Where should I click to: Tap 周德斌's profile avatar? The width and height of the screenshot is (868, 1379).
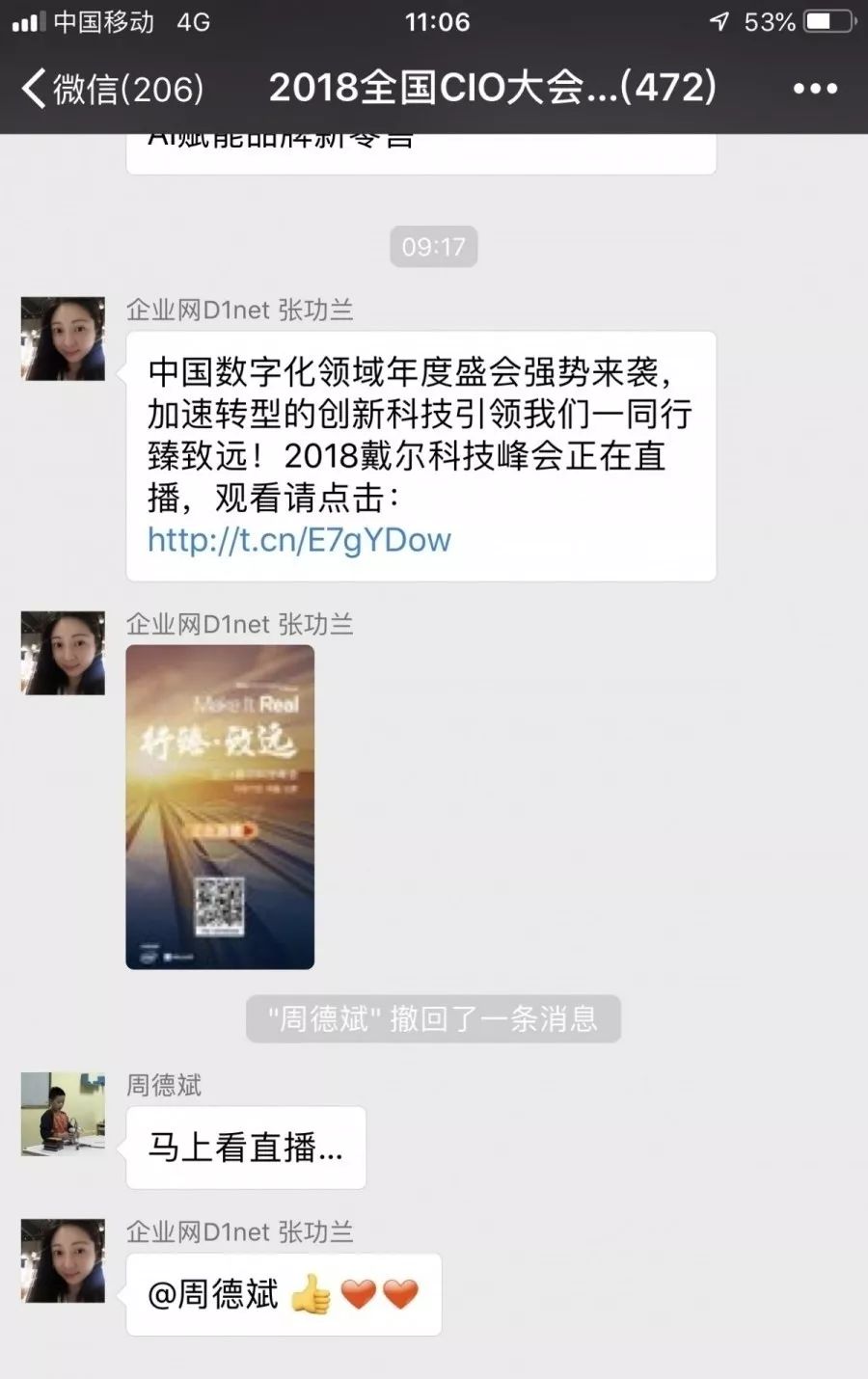[x=63, y=1114]
